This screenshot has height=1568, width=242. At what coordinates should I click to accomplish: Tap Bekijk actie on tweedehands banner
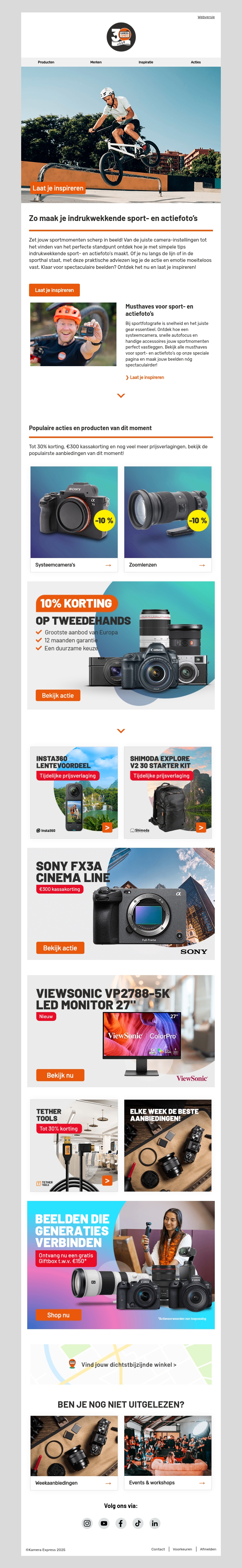(58, 695)
